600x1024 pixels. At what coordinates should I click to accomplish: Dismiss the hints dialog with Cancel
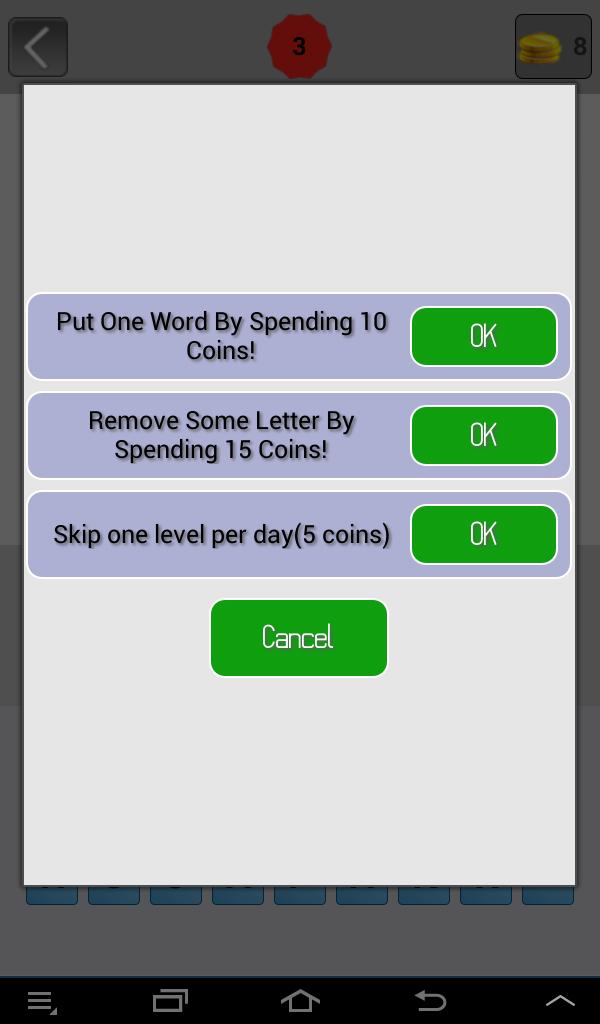(298, 638)
